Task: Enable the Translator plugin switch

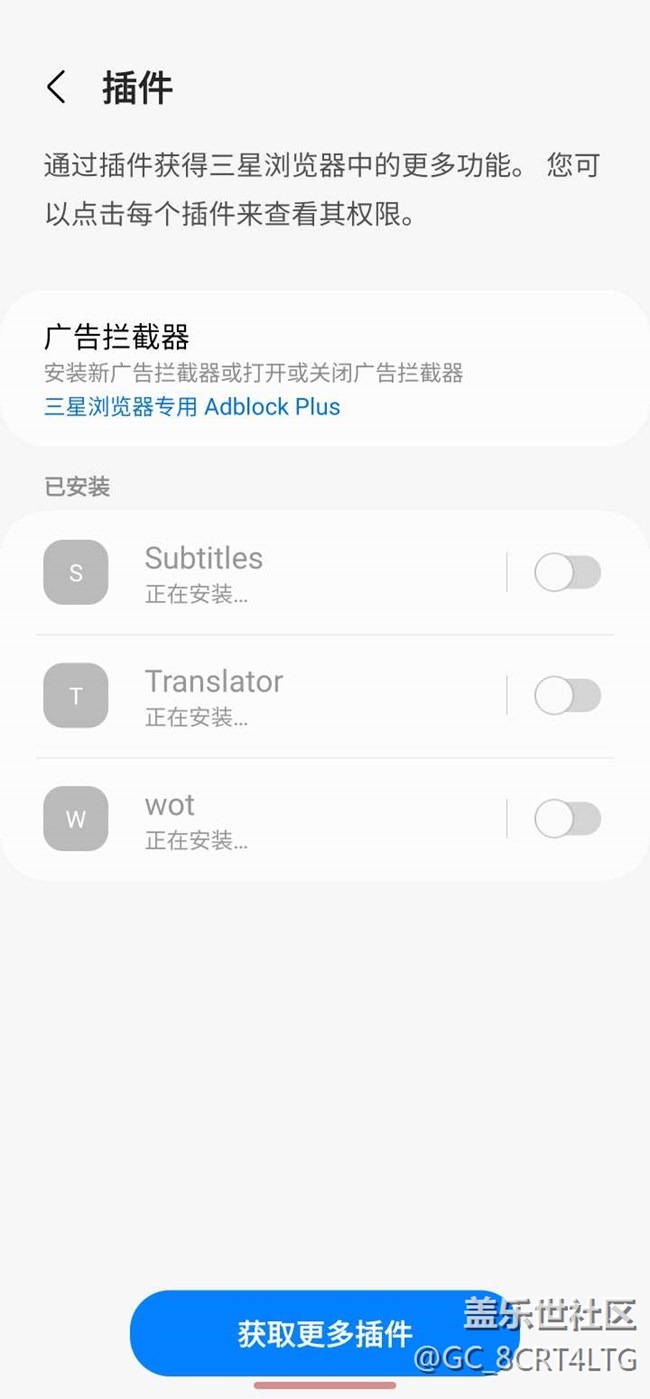Action: pyautogui.click(x=567, y=696)
